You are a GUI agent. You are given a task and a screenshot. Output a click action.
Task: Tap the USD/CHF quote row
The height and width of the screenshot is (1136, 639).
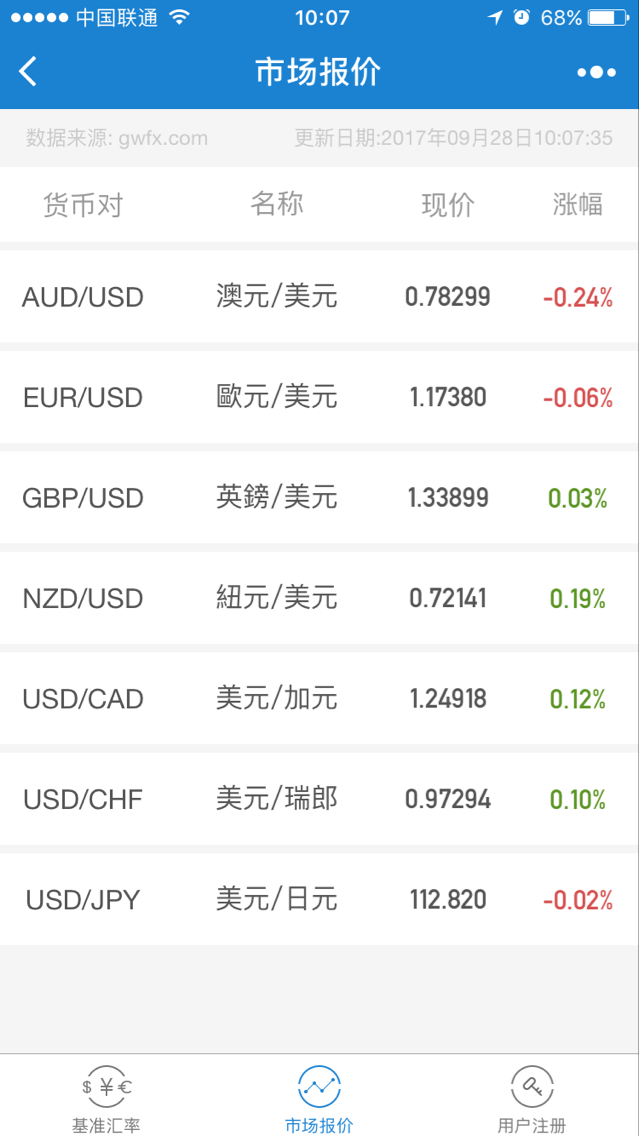point(319,799)
